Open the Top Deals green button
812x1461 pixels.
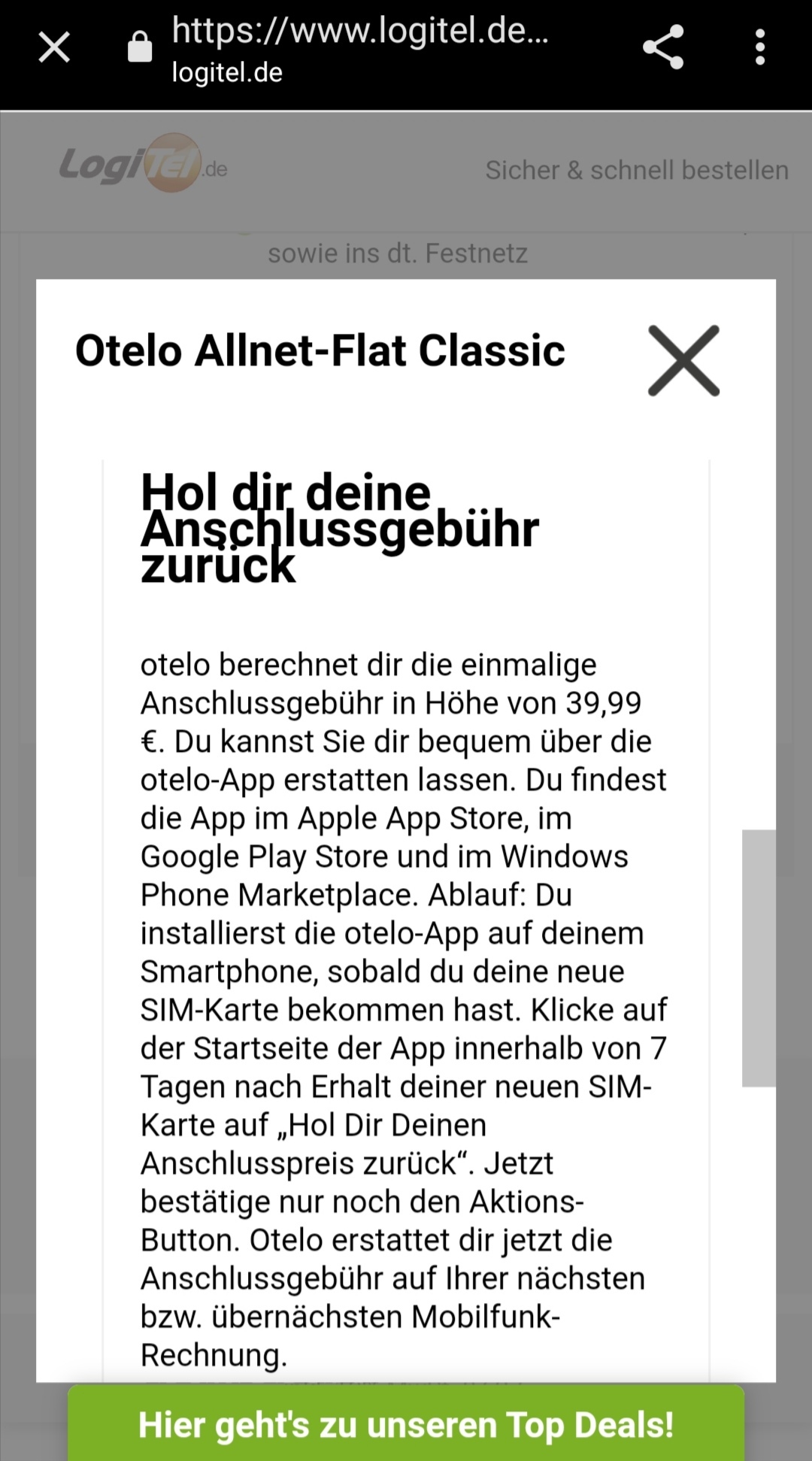406,1425
